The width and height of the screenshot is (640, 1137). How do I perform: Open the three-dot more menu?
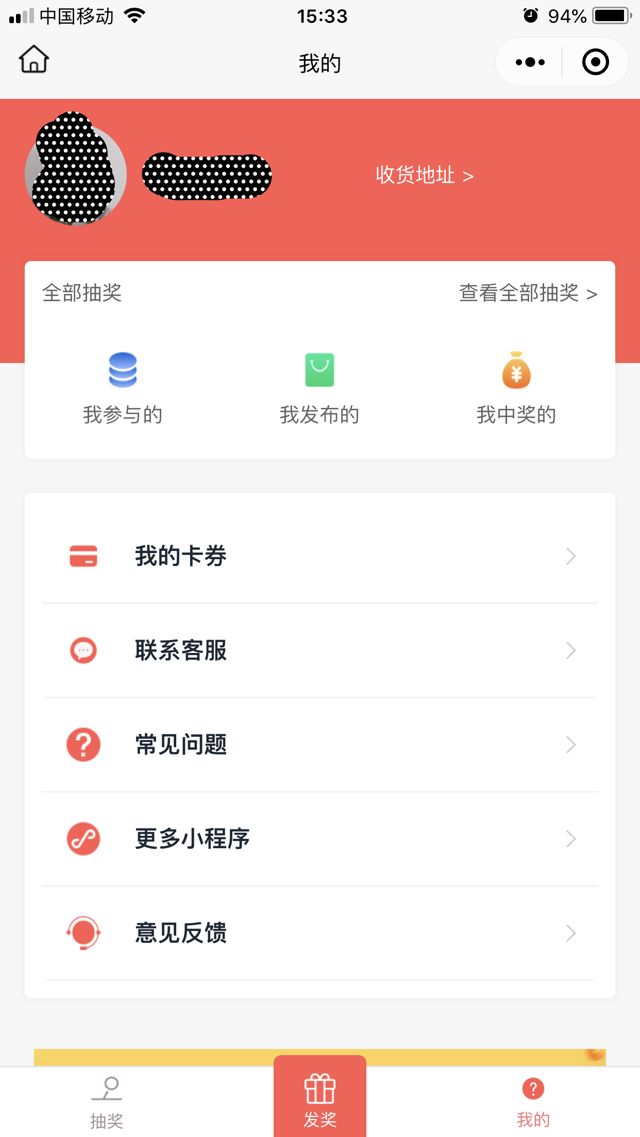(530, 63)
